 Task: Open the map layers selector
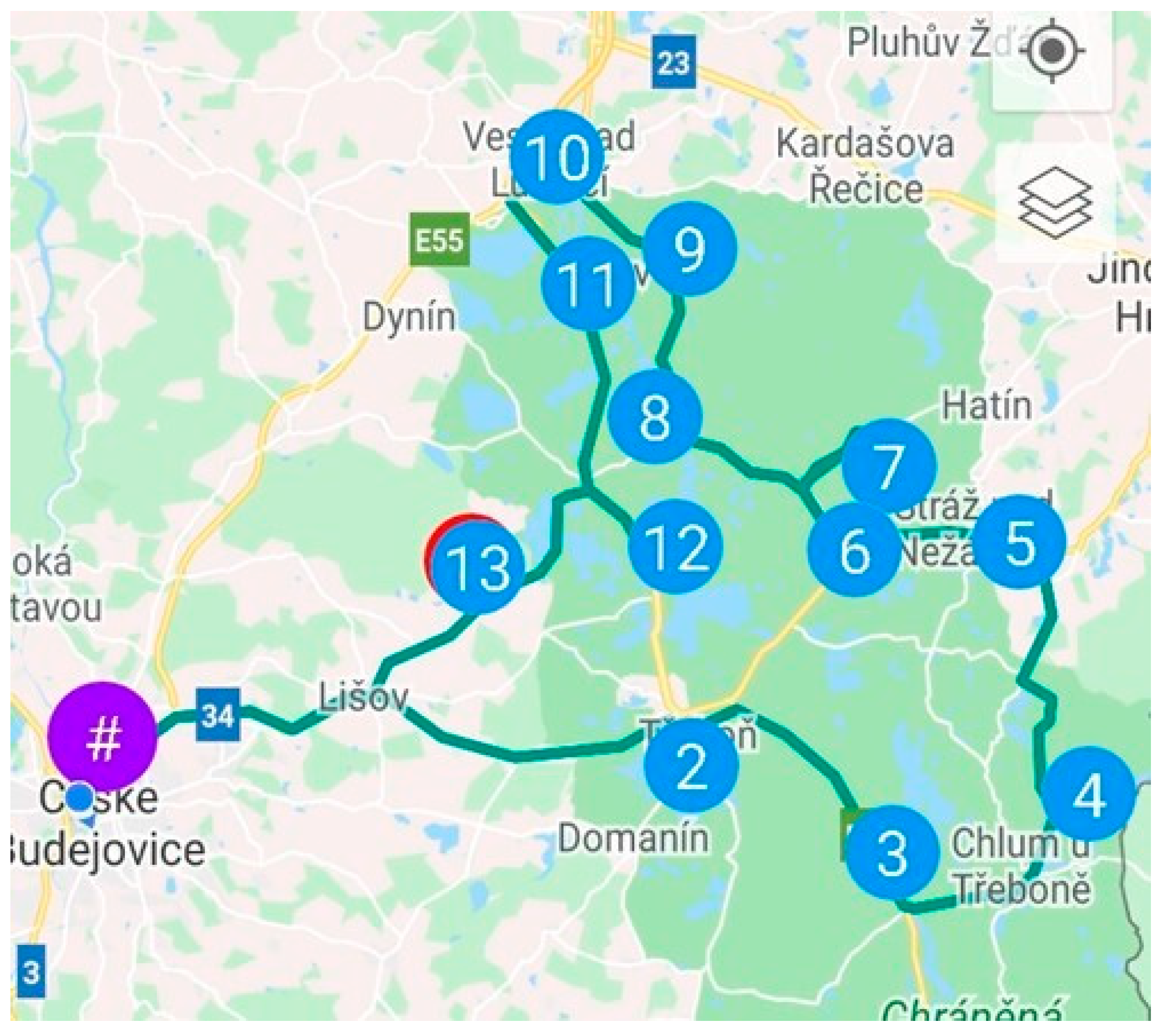(x=1054, y=202)
